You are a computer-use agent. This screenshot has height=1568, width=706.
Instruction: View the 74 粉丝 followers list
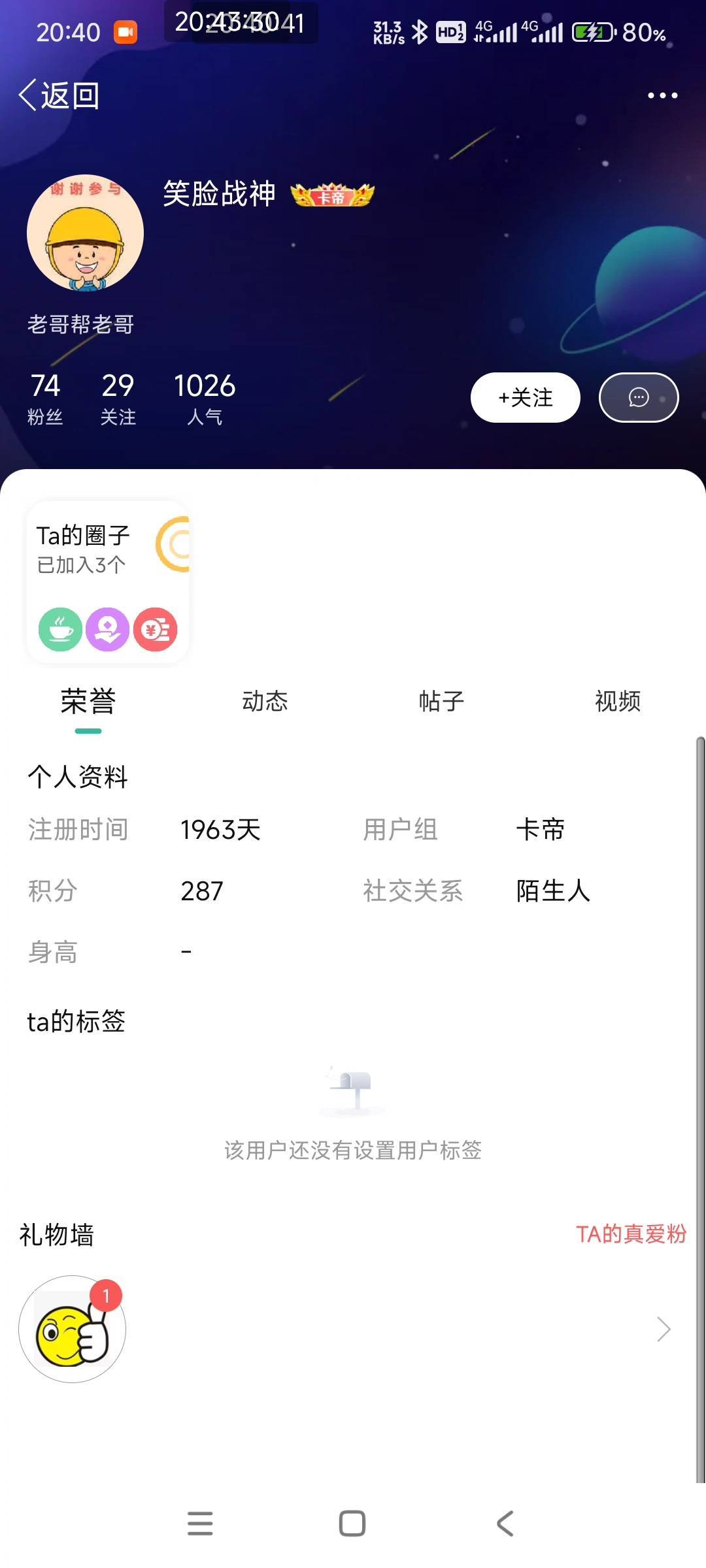tap(45, 398)
